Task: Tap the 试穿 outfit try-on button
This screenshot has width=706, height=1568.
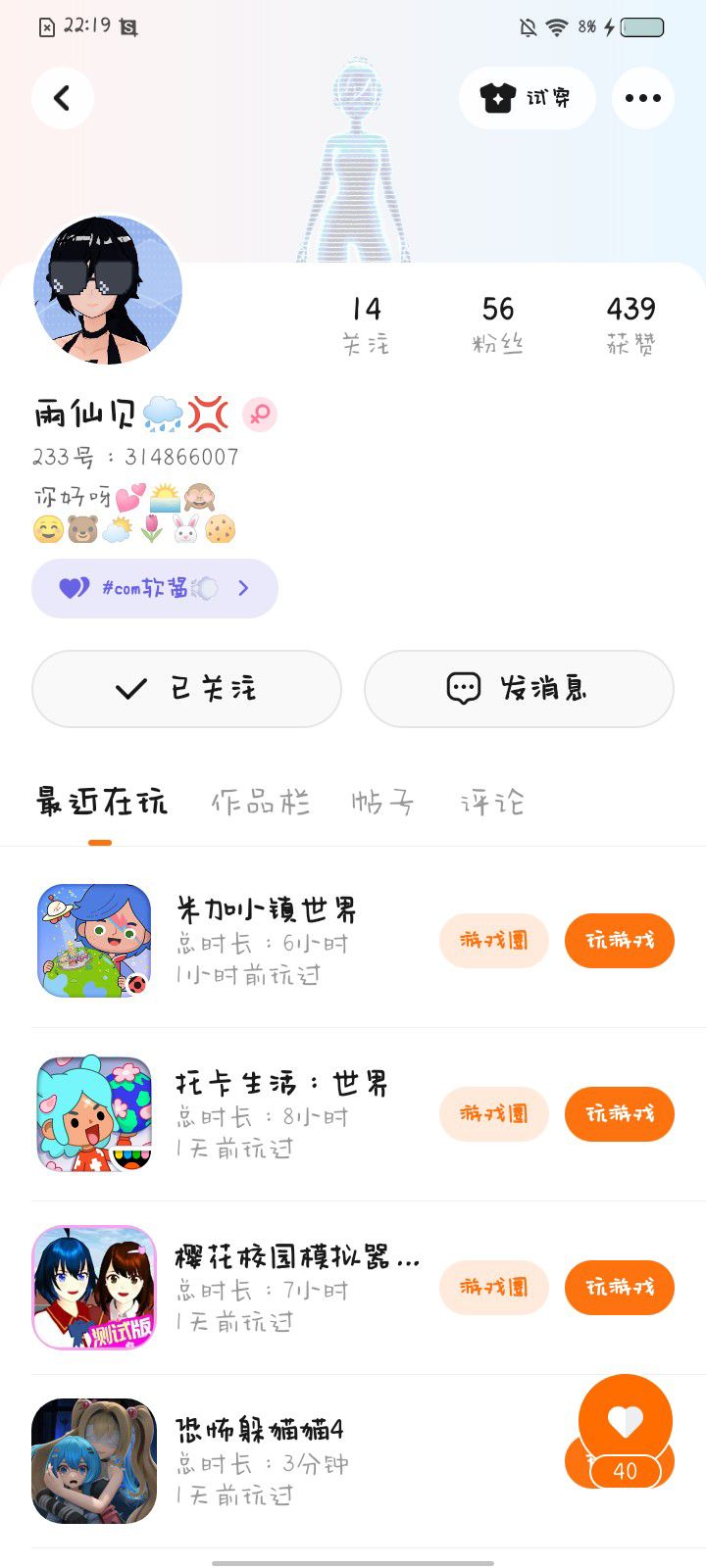Action: [527, 98]
